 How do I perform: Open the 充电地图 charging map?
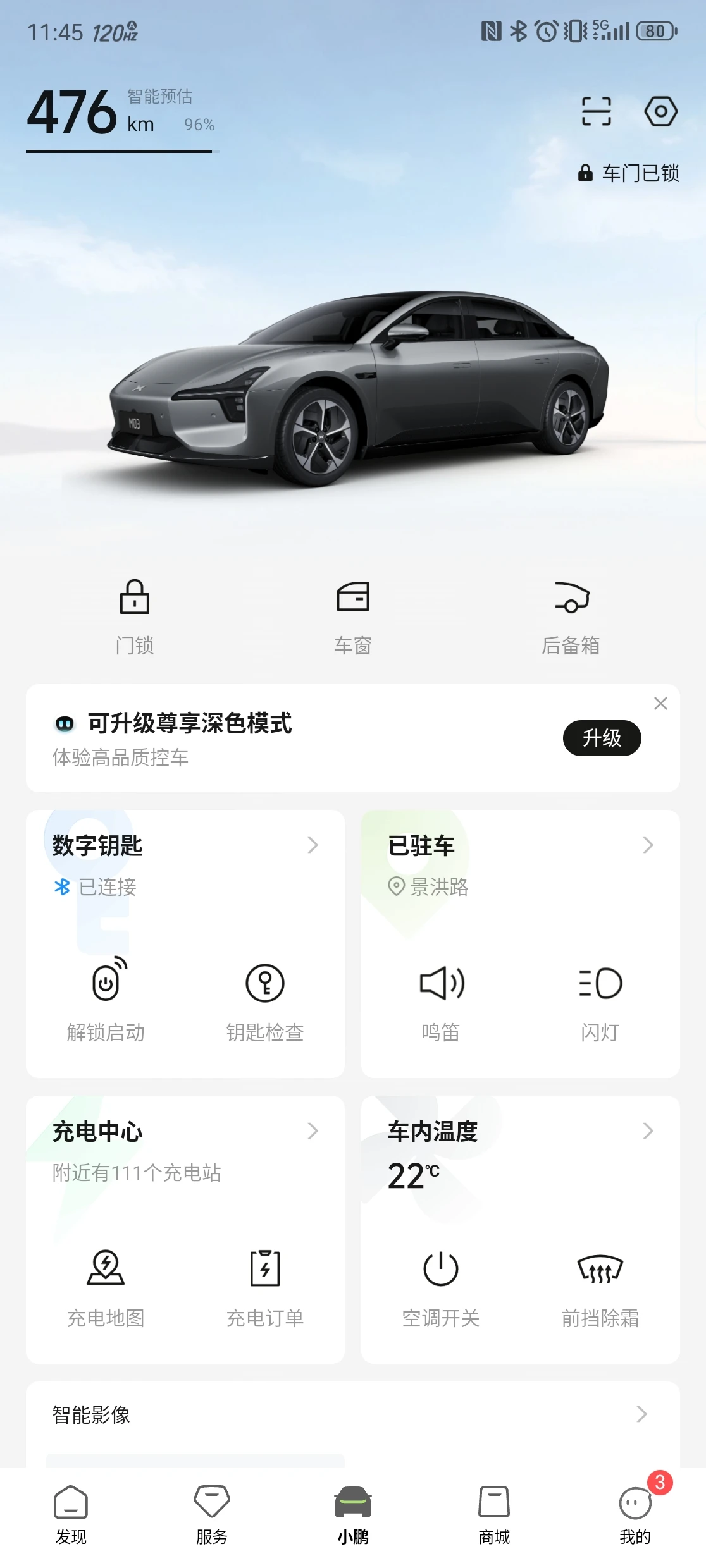[x=106, y=1286]
